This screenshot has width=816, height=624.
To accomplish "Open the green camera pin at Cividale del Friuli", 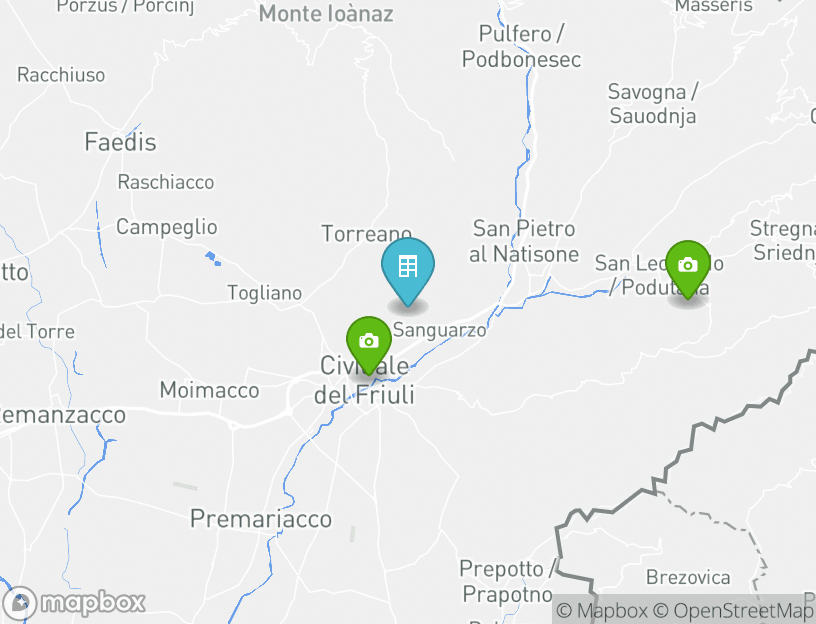I will [x=368, y=342].
